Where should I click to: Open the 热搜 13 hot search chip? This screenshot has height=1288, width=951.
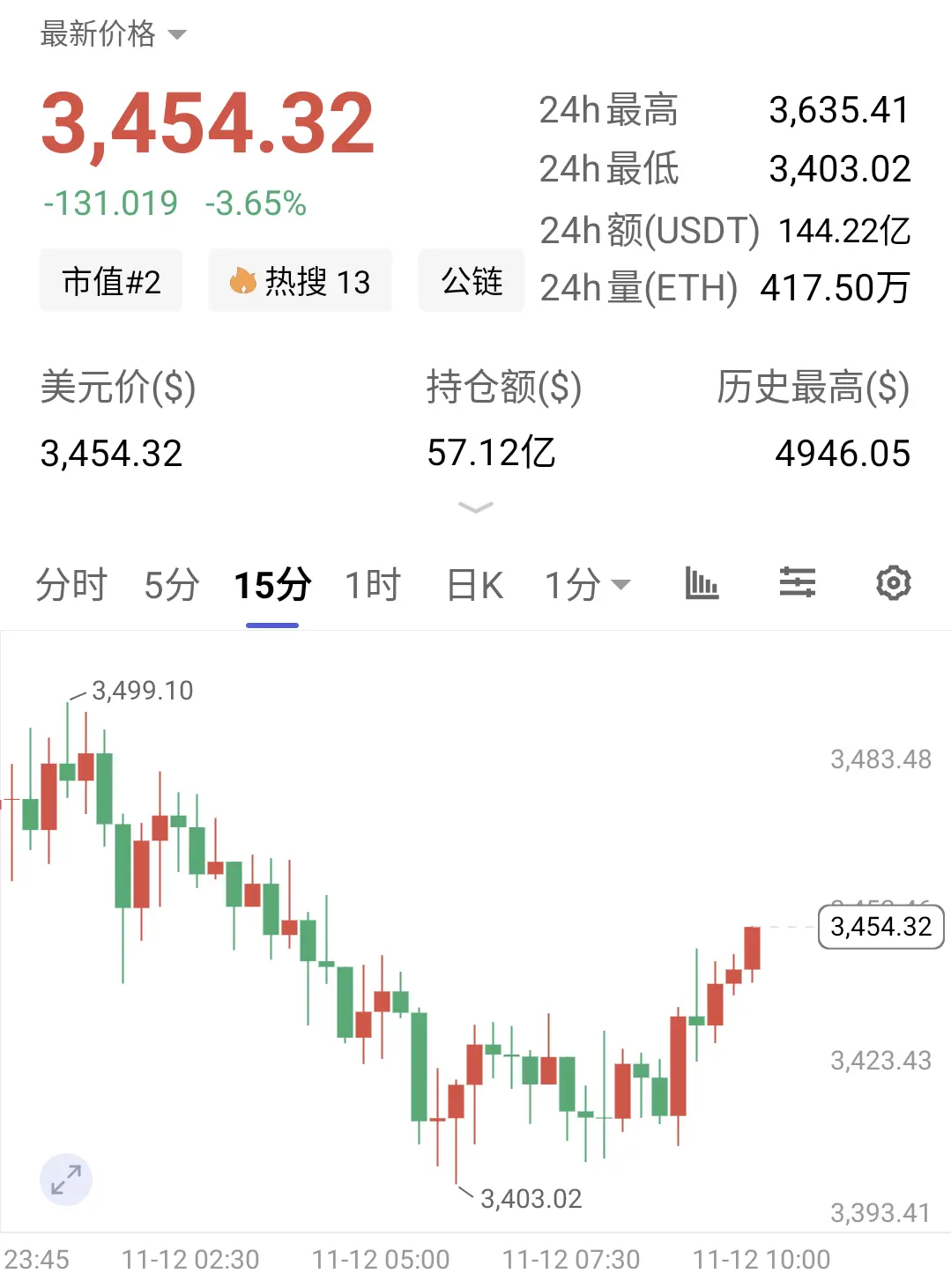pos(300,282)
